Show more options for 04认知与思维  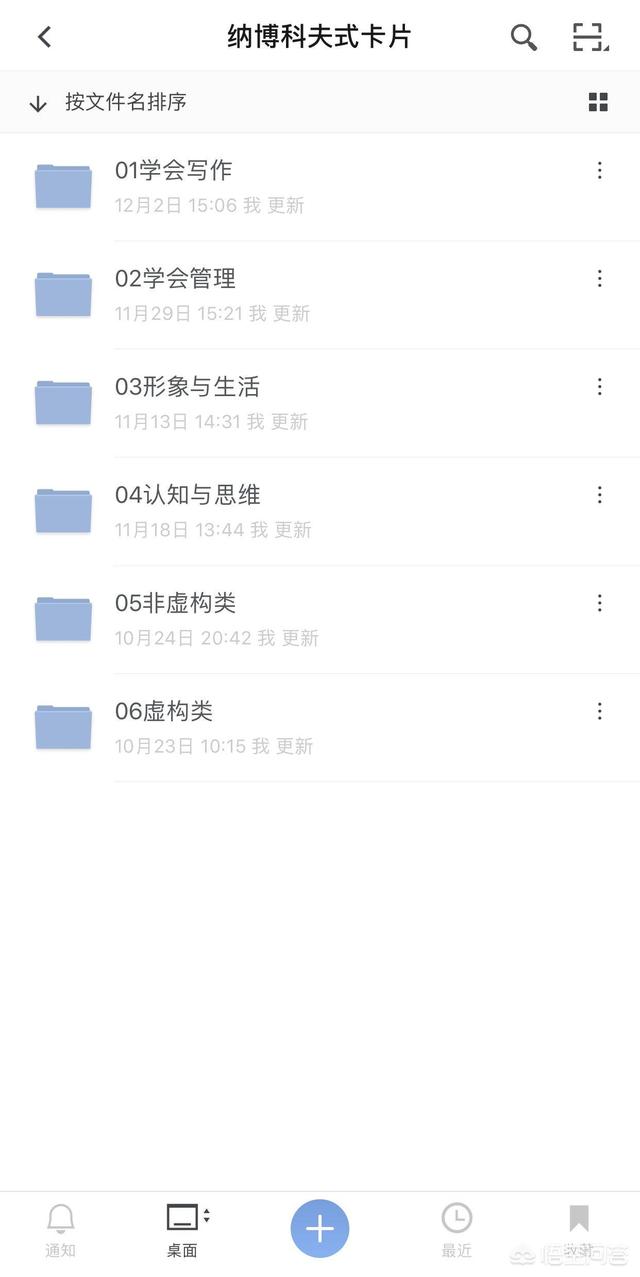pos(600,495)
